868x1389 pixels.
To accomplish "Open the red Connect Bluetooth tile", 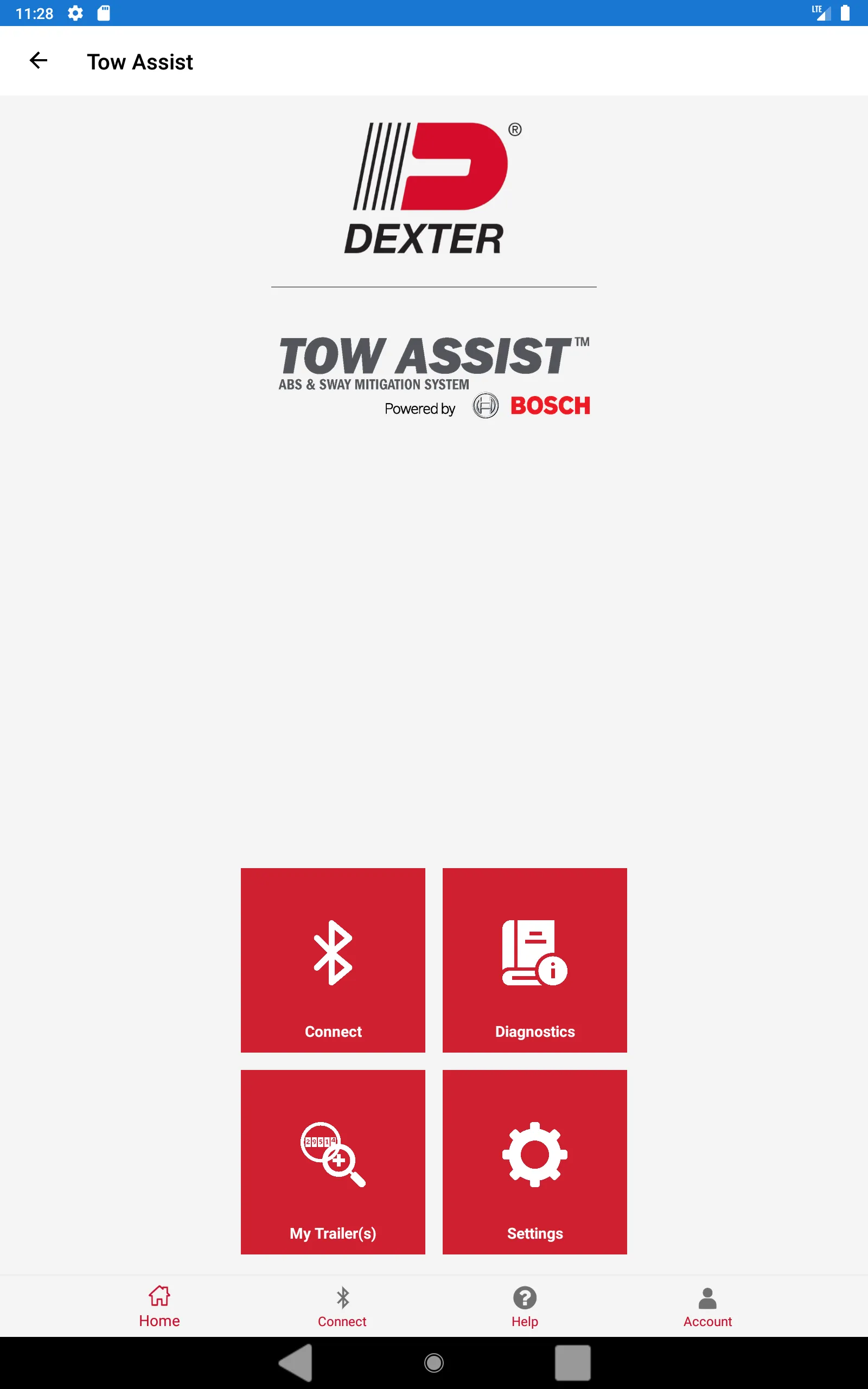I will pyautogui.click(x=333, y=960).
